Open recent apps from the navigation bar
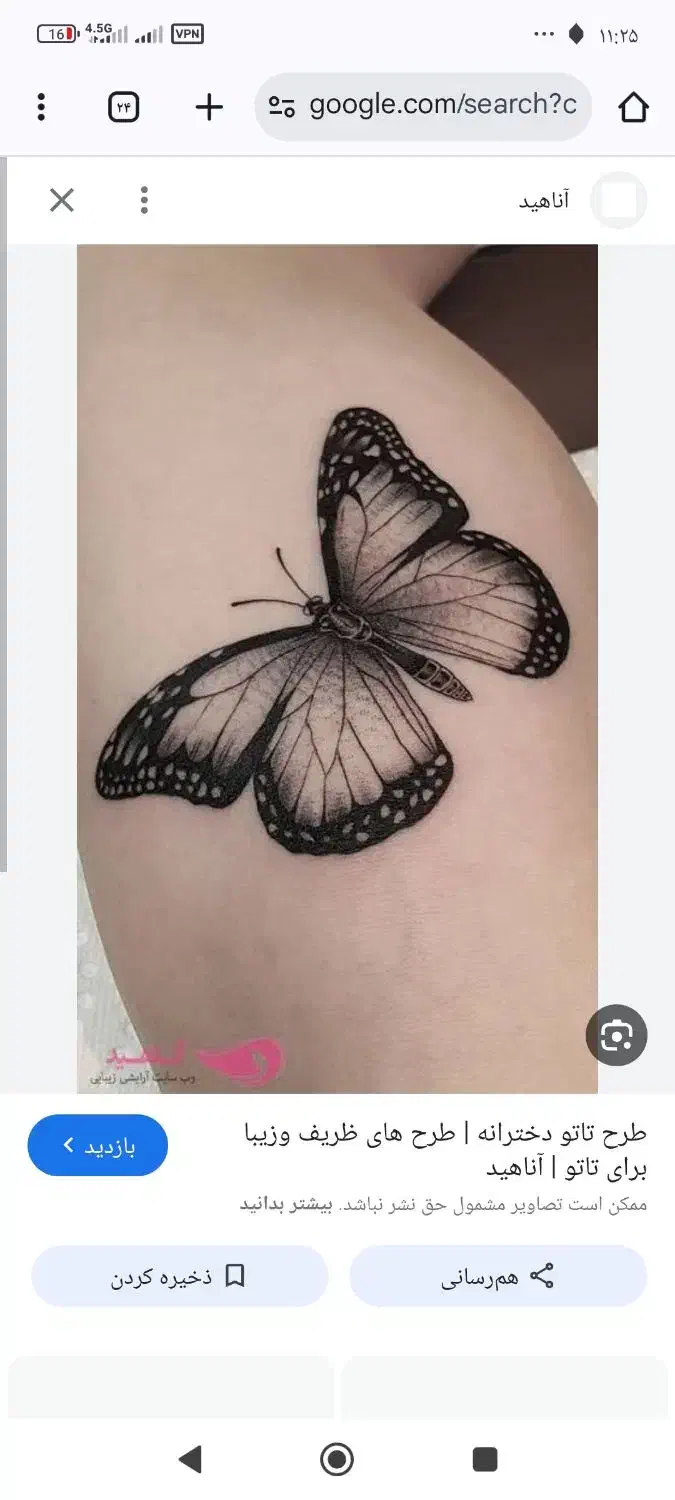 [485, 1460]
